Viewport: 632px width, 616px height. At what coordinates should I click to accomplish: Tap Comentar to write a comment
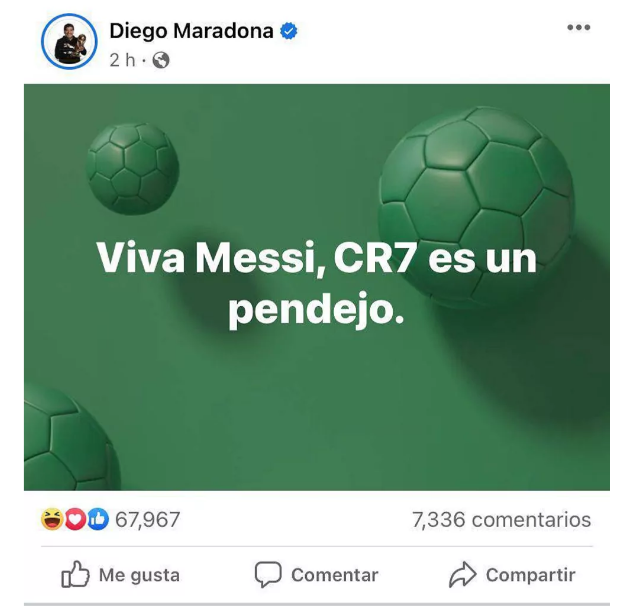point(316,575)
